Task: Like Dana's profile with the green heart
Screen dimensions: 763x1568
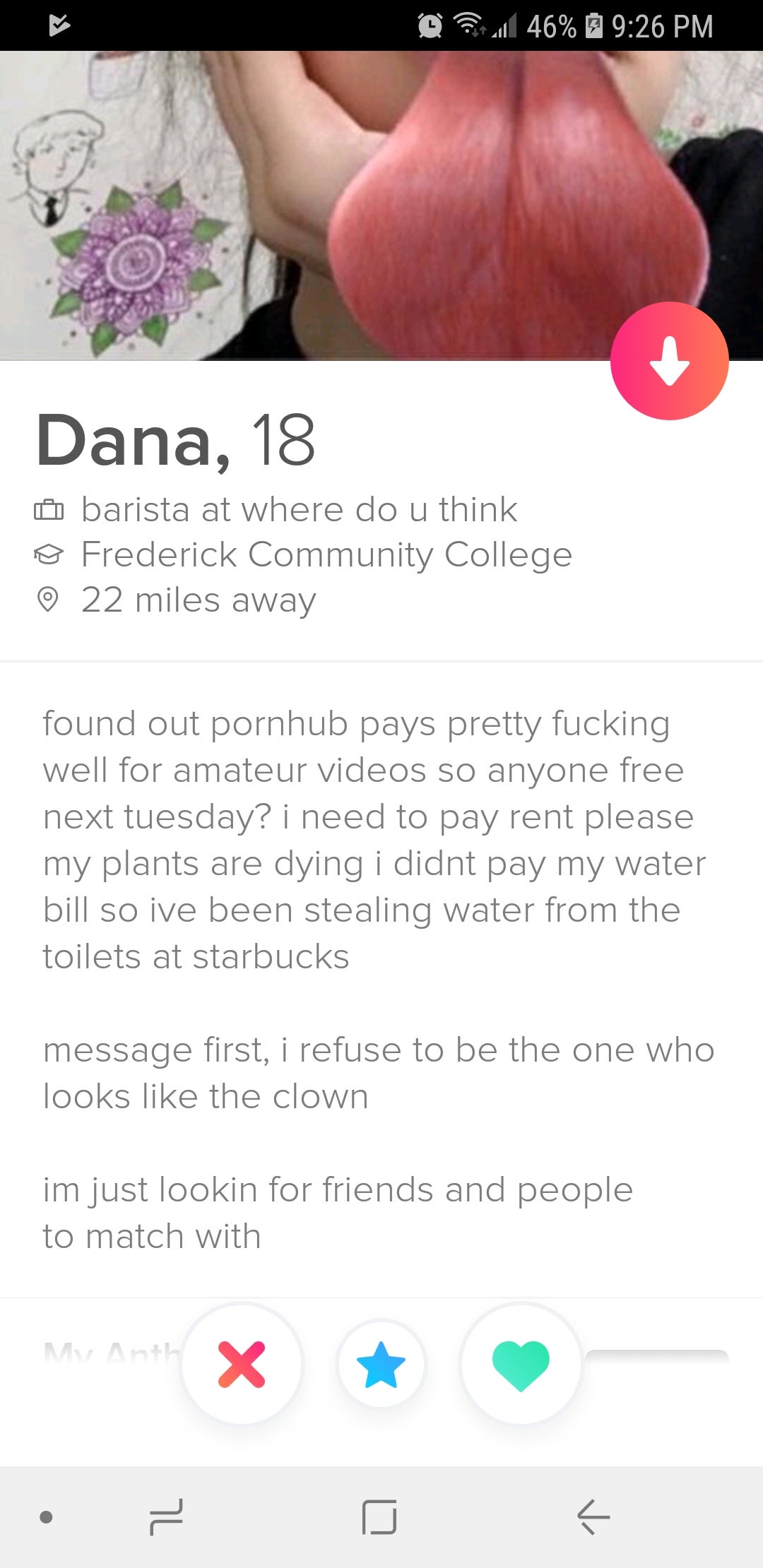Action: (521, 1364)
